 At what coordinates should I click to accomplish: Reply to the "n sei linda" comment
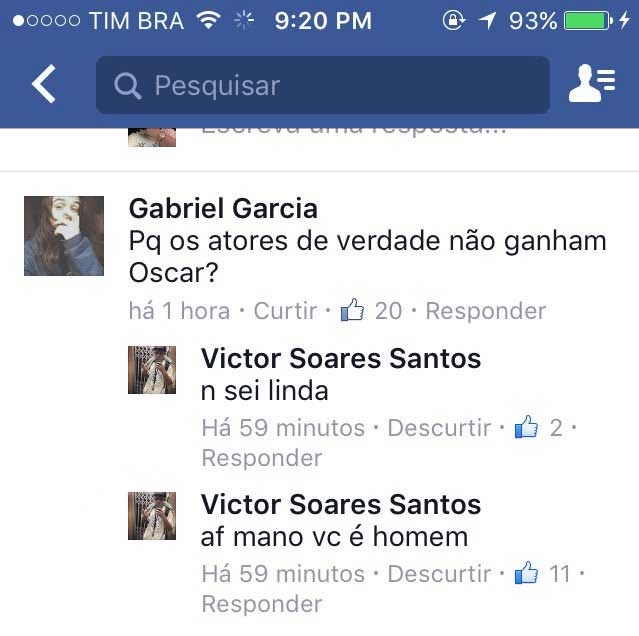point(261,458)
